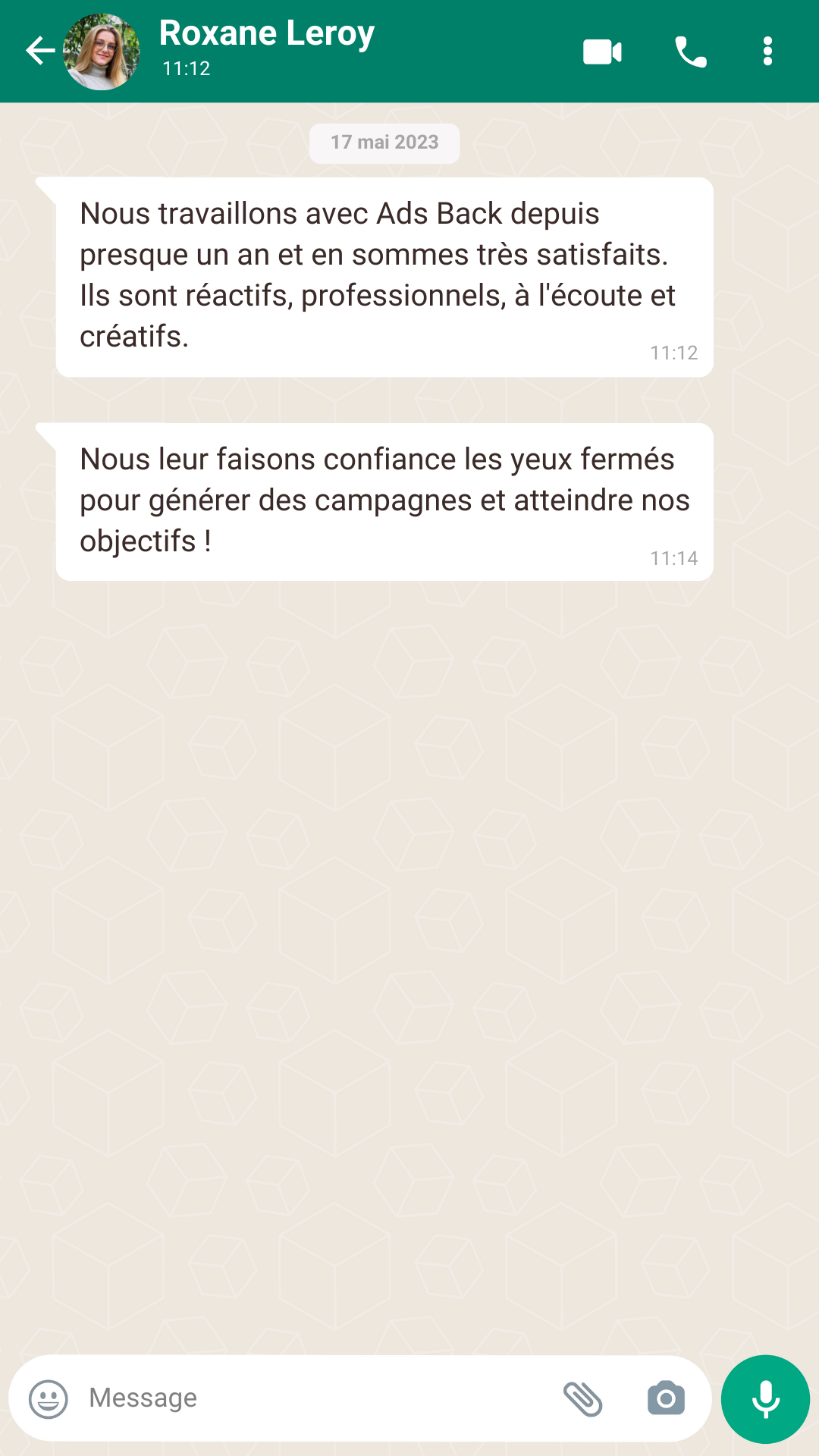Tap the microphone voice message button

click(x=765, y=1398)
